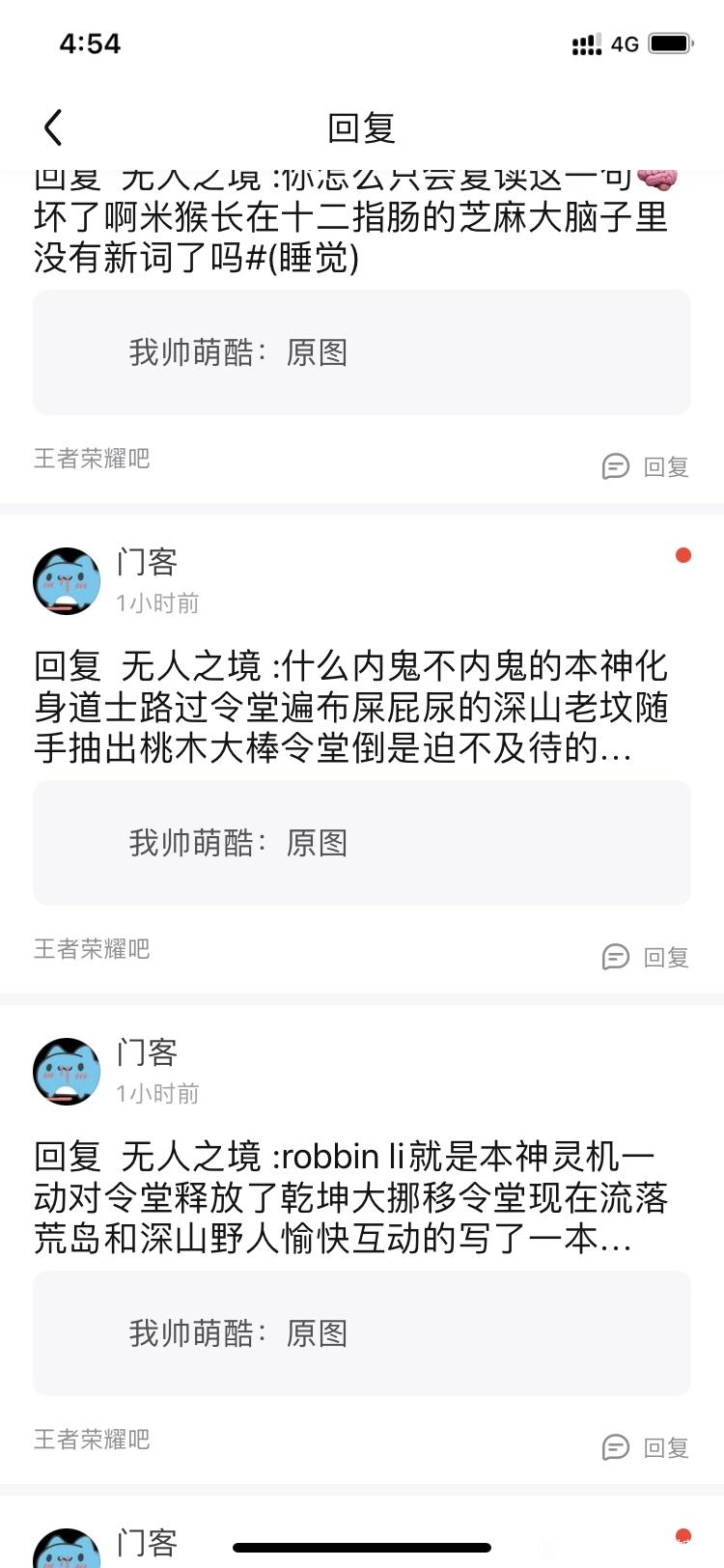View the full 什么内鬼不内鬼 reply message
Viewport: 724px width, 1568px height.
352,707
